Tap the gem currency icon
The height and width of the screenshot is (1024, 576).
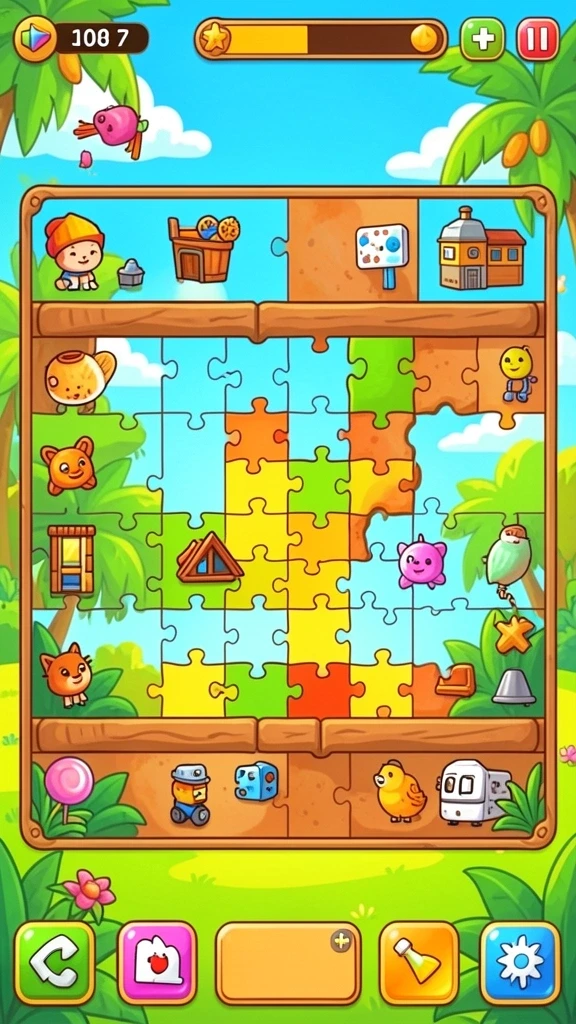tap(35, 39)
